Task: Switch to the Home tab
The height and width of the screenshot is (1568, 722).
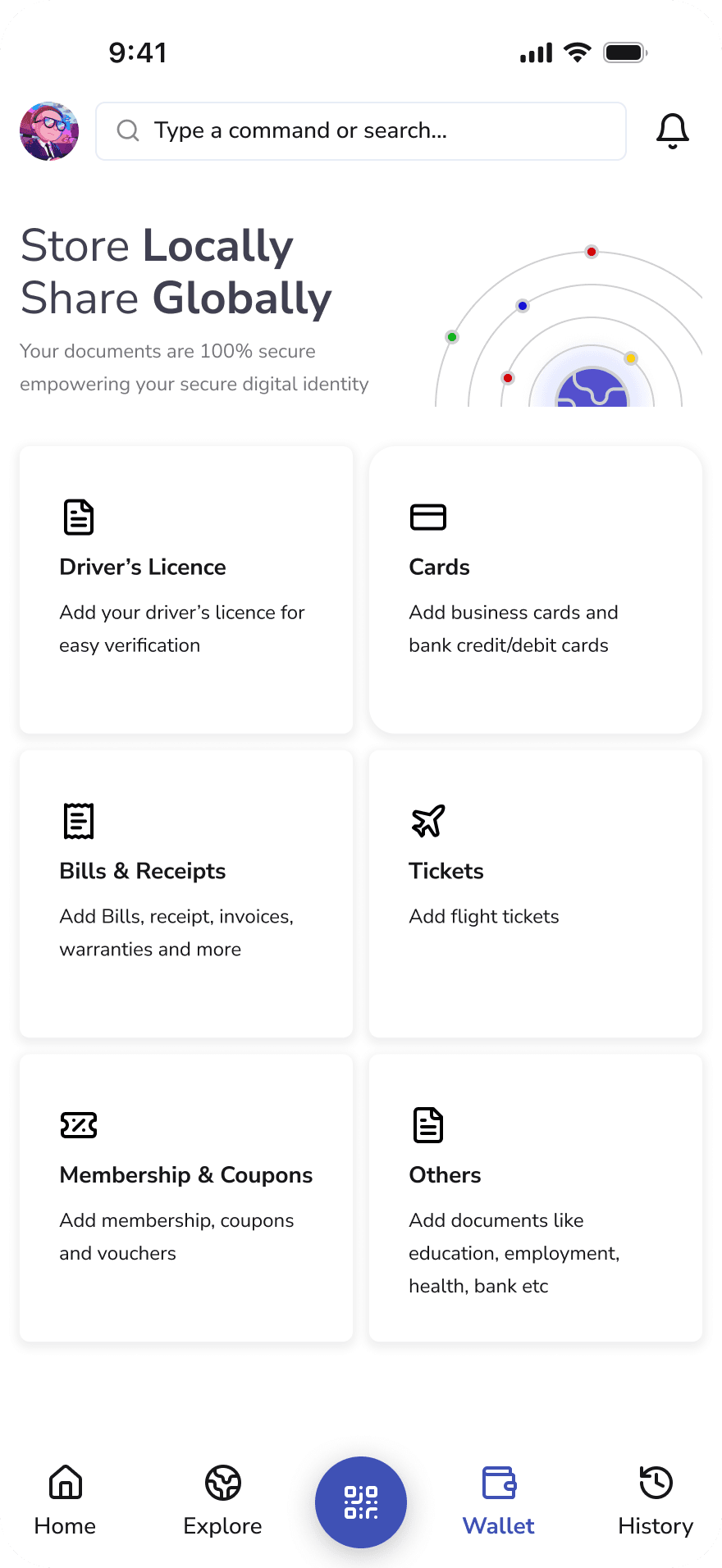Action: pos(66,1501)
